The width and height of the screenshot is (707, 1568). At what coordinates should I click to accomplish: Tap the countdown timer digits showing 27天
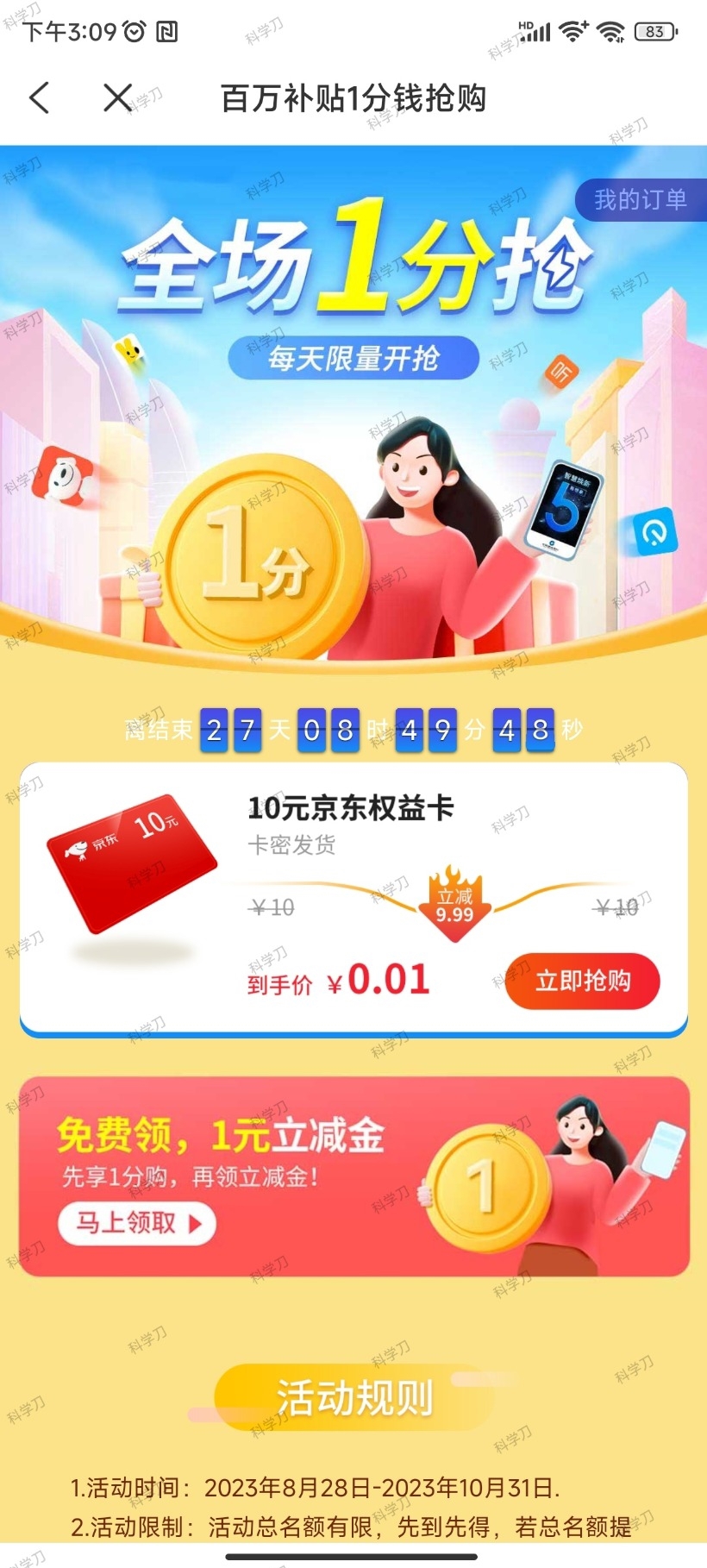pyautogui.click(x=231, y=729)
